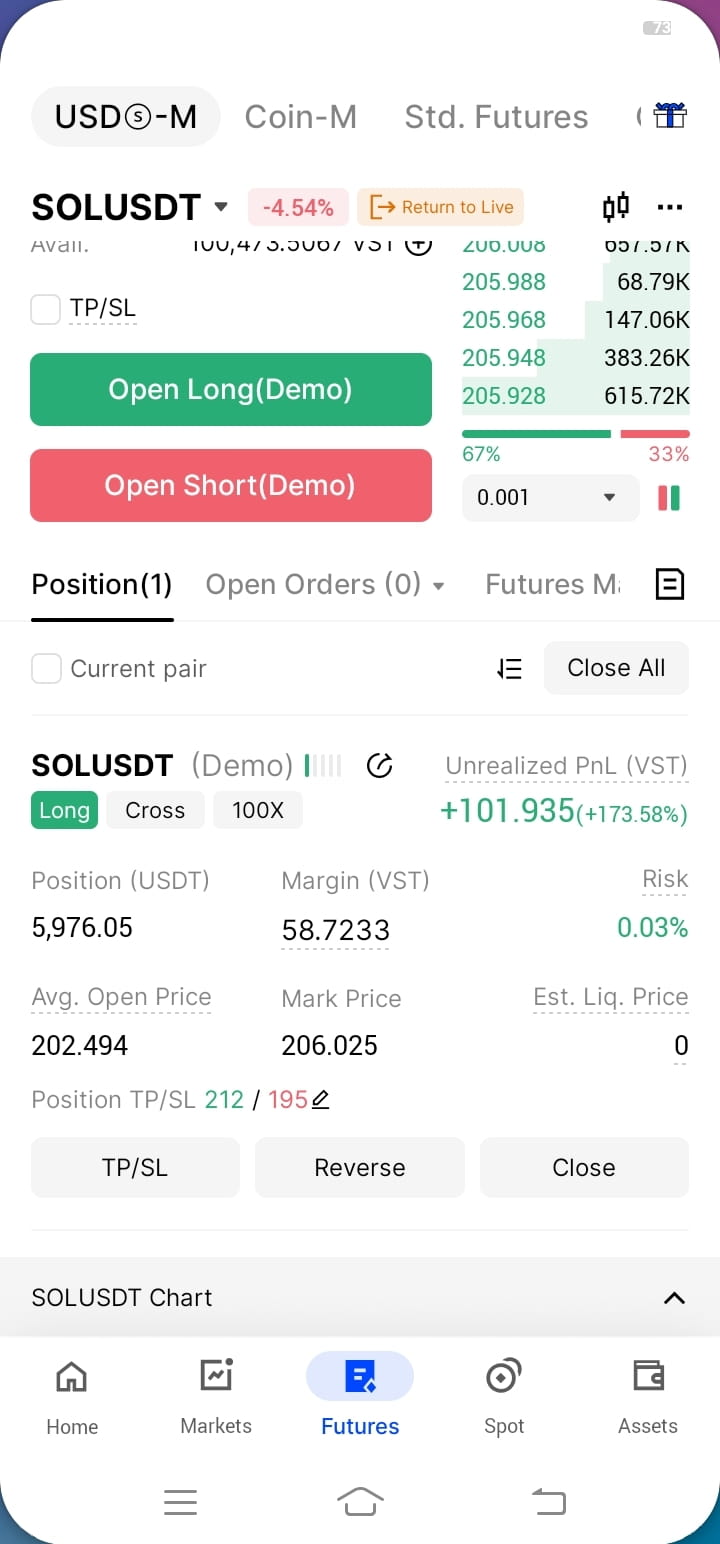Tap the Reverse position button
Image resolution: width=720 pixels, height=1544 pixels.
[360, 1167]
